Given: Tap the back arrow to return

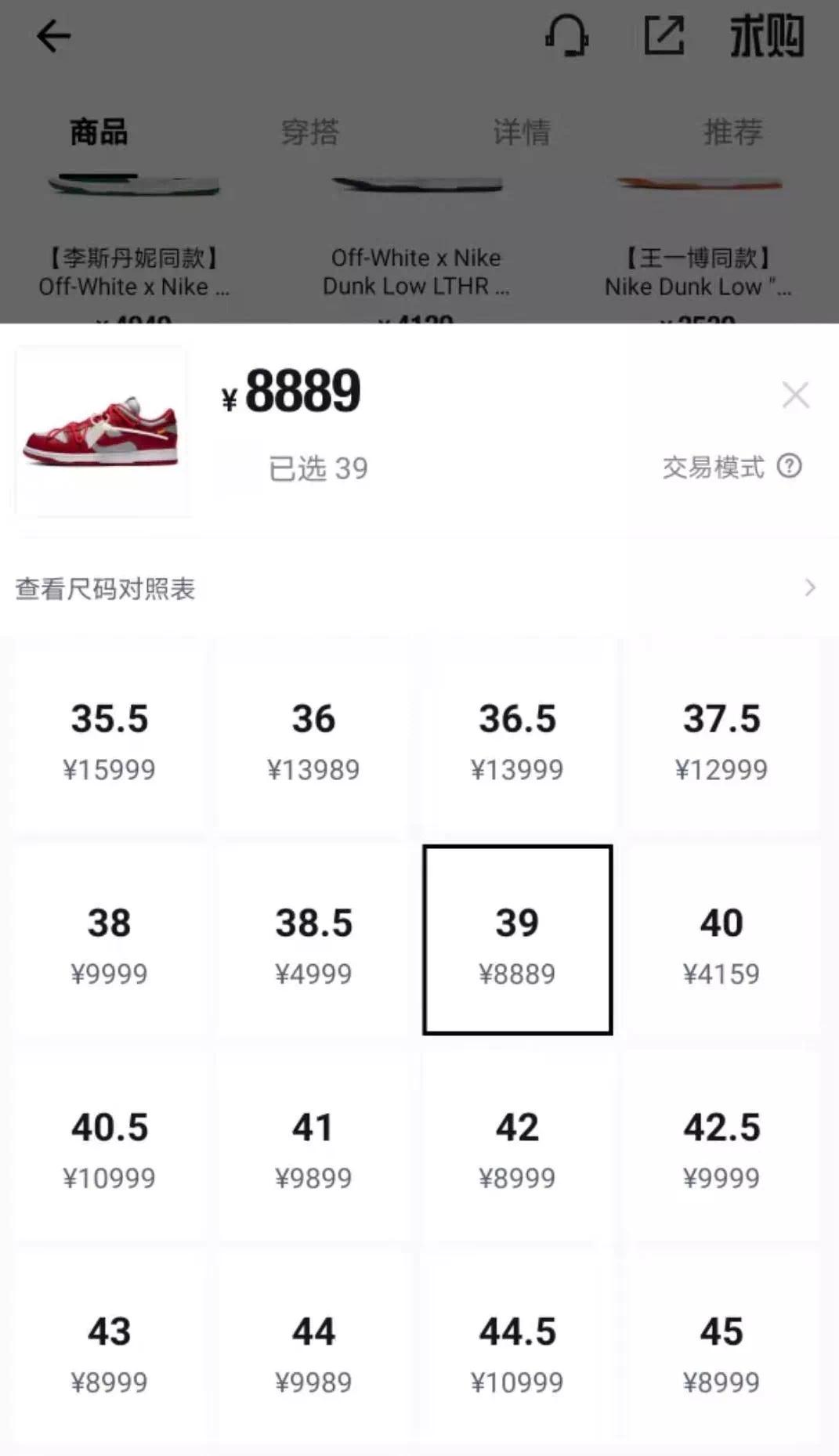Looking at the screenshot, I should tap(52, 36).
